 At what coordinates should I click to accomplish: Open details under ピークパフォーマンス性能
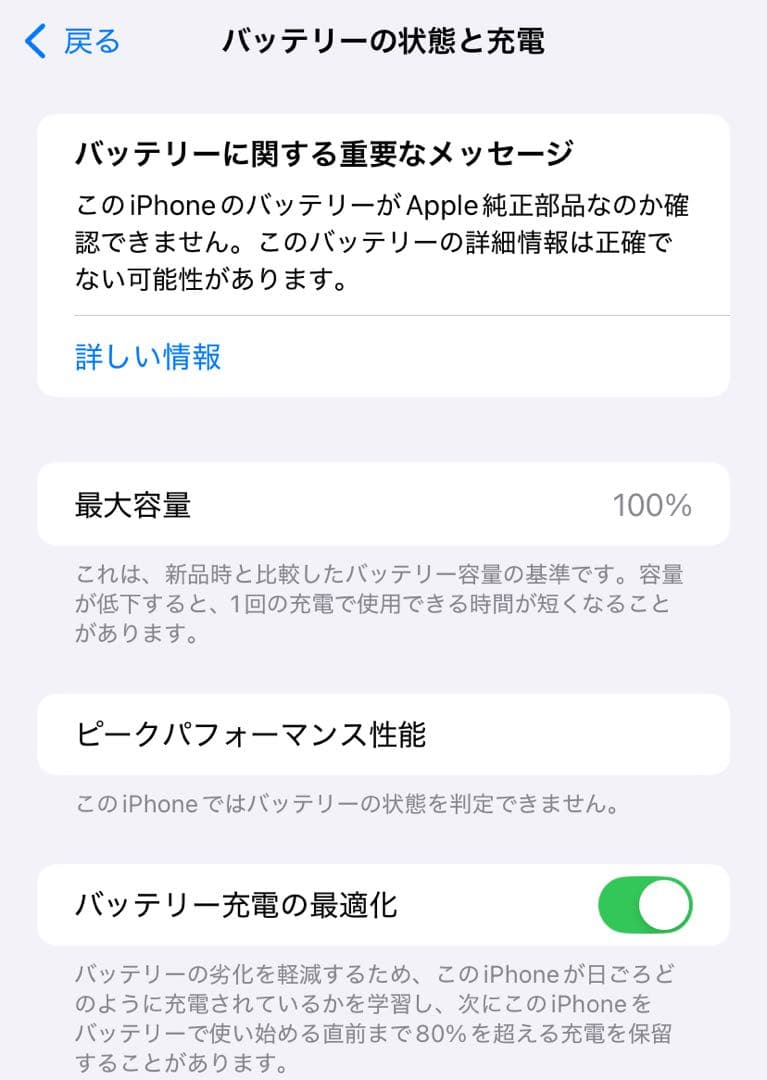[383, 732]
